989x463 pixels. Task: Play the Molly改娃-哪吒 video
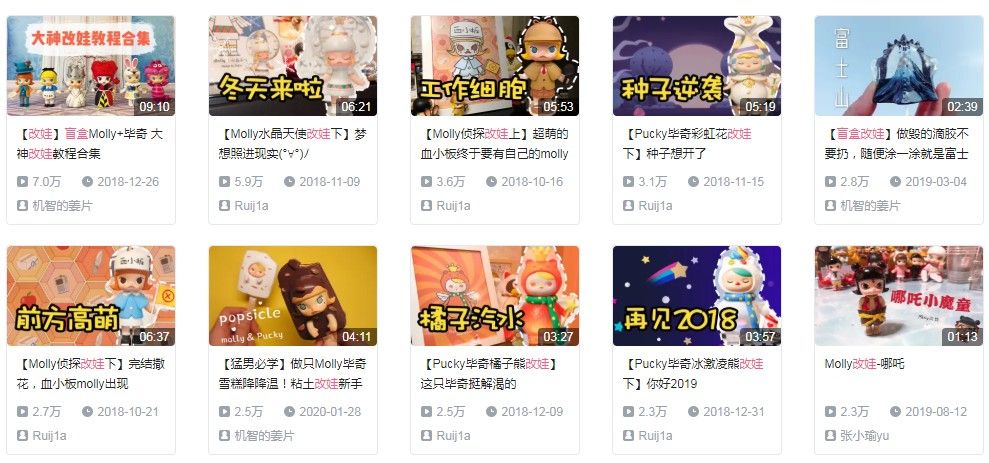point(899,296)
